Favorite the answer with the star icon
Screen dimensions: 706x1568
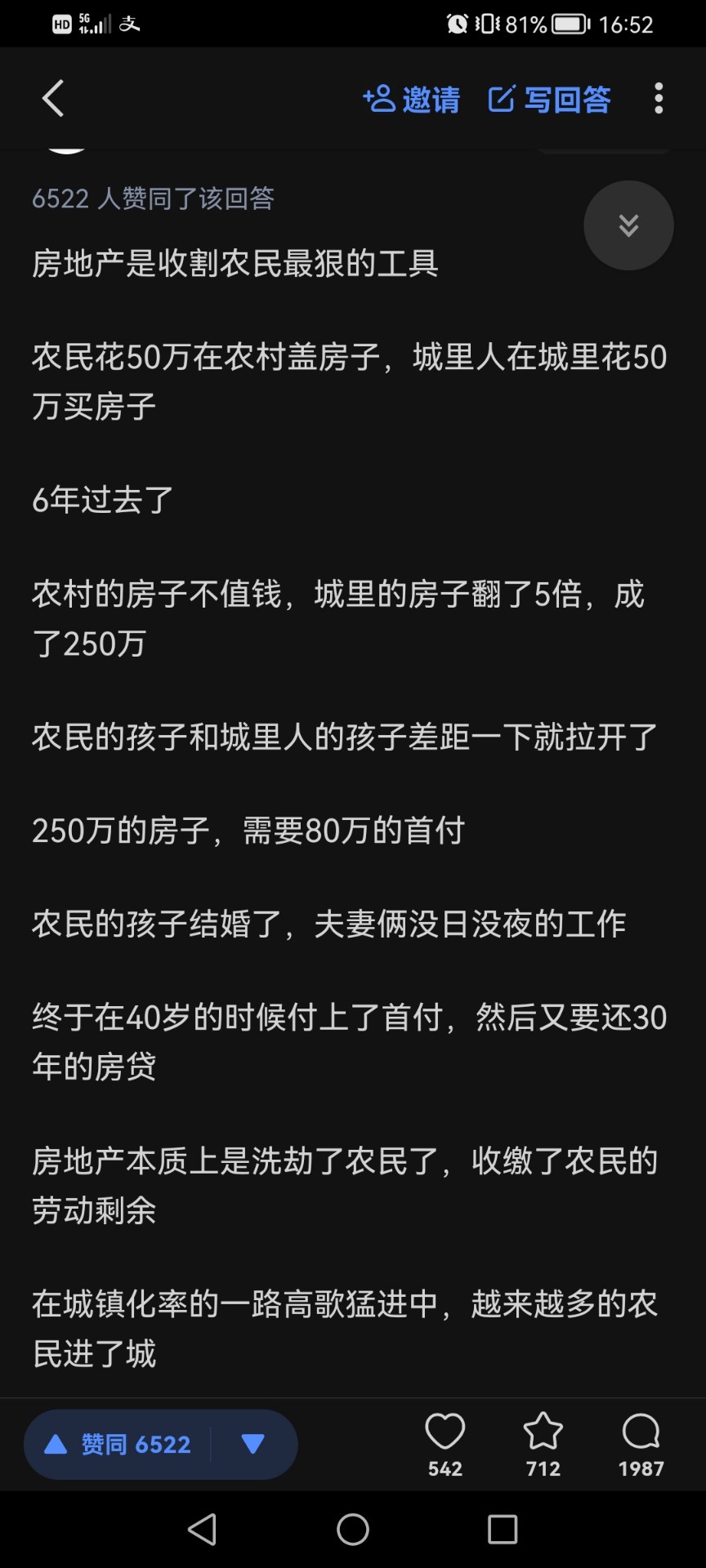click(x=543, y=1445)
